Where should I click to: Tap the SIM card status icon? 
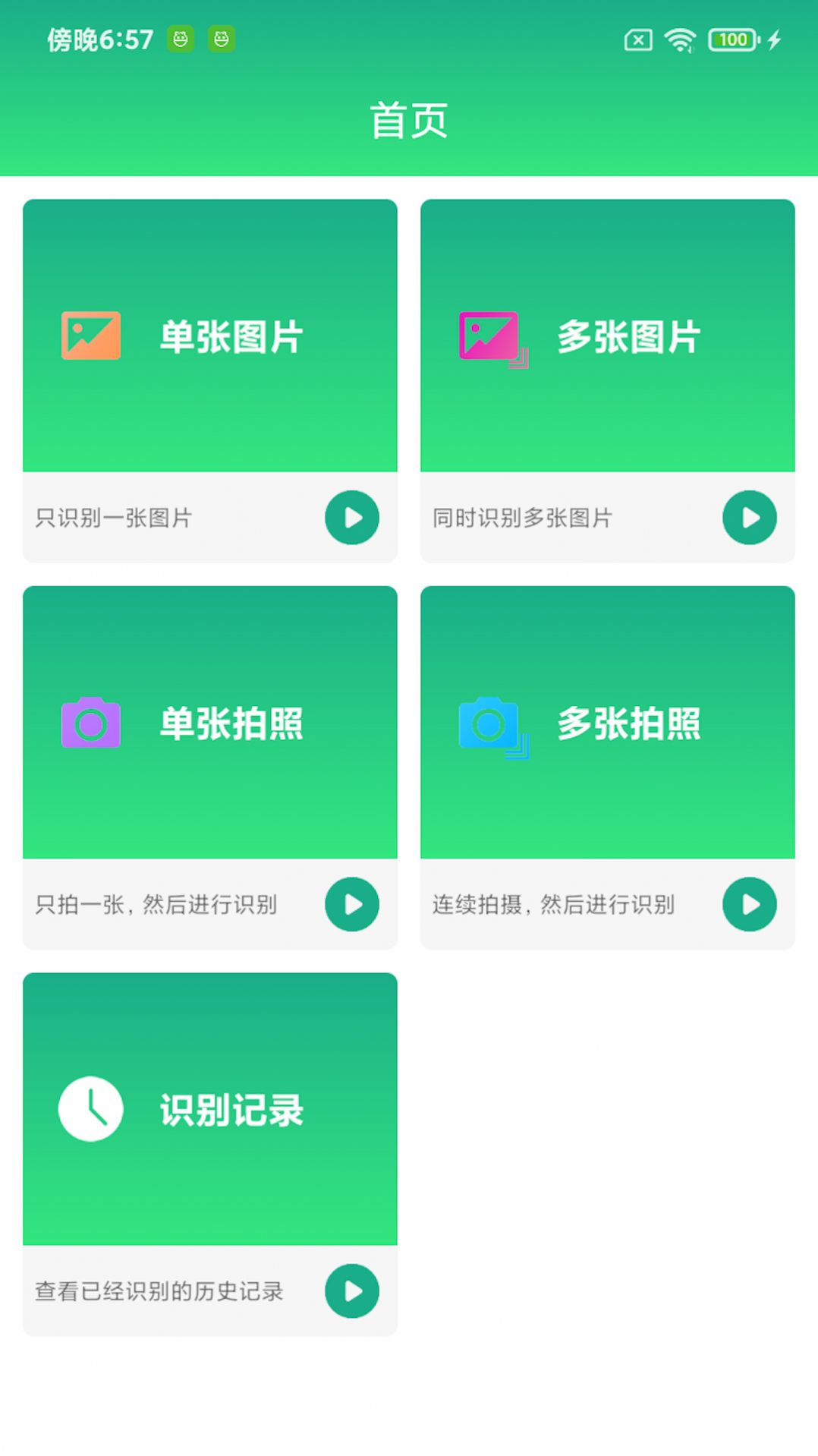(637, 39)
